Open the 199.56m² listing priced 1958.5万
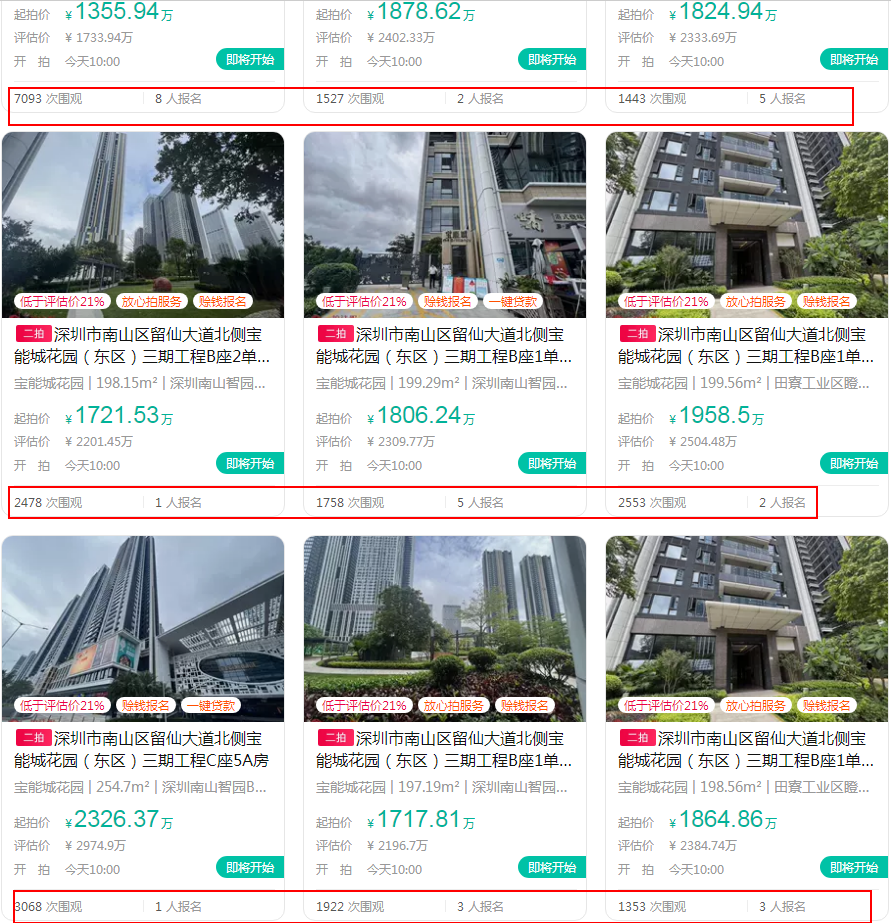891x923 pixels. click(x=746, y=344)
